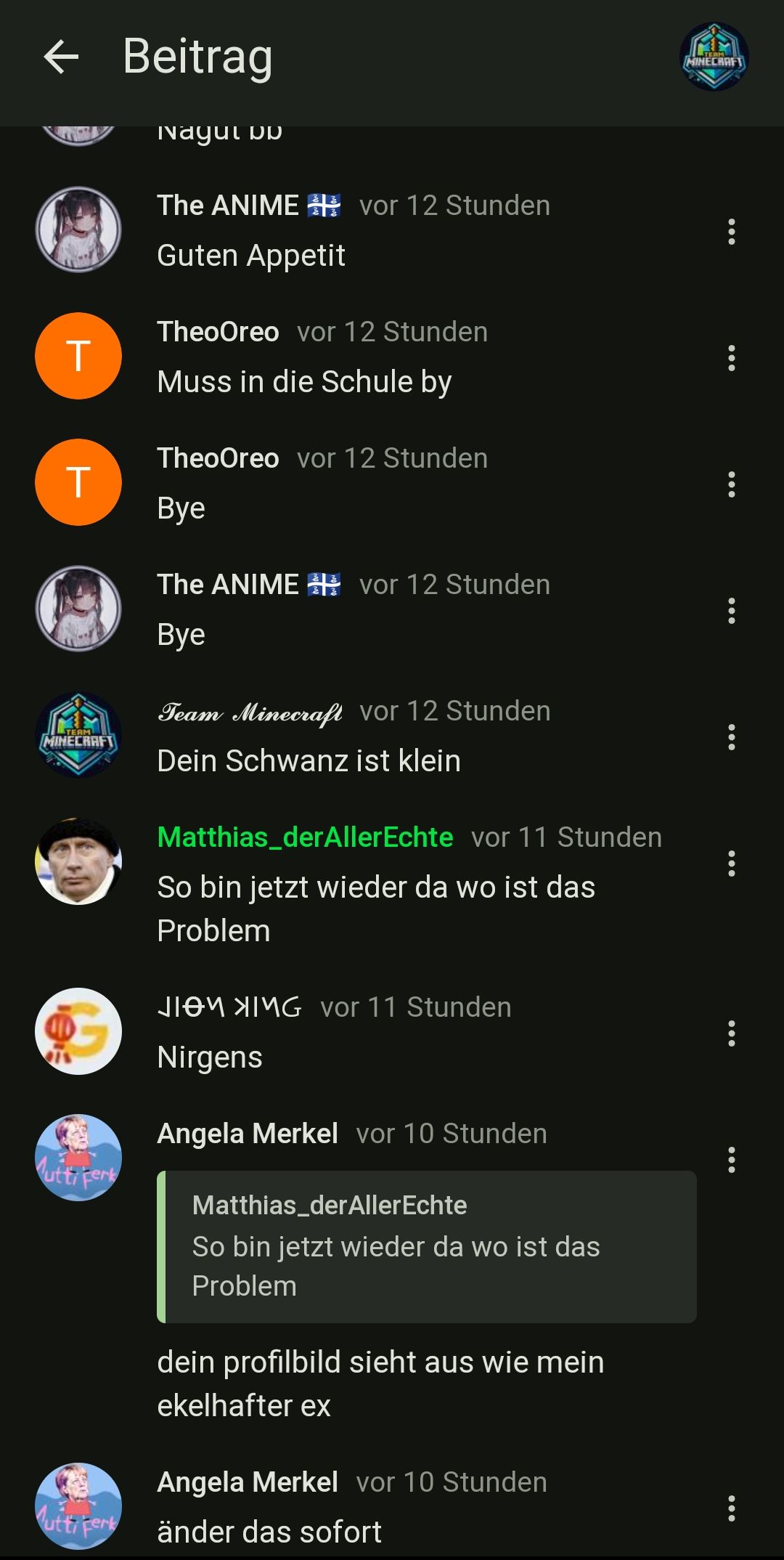Open options for "änder das sofort" comment
This screenshot has height=1560, width=784.
tap(731, 1508)
